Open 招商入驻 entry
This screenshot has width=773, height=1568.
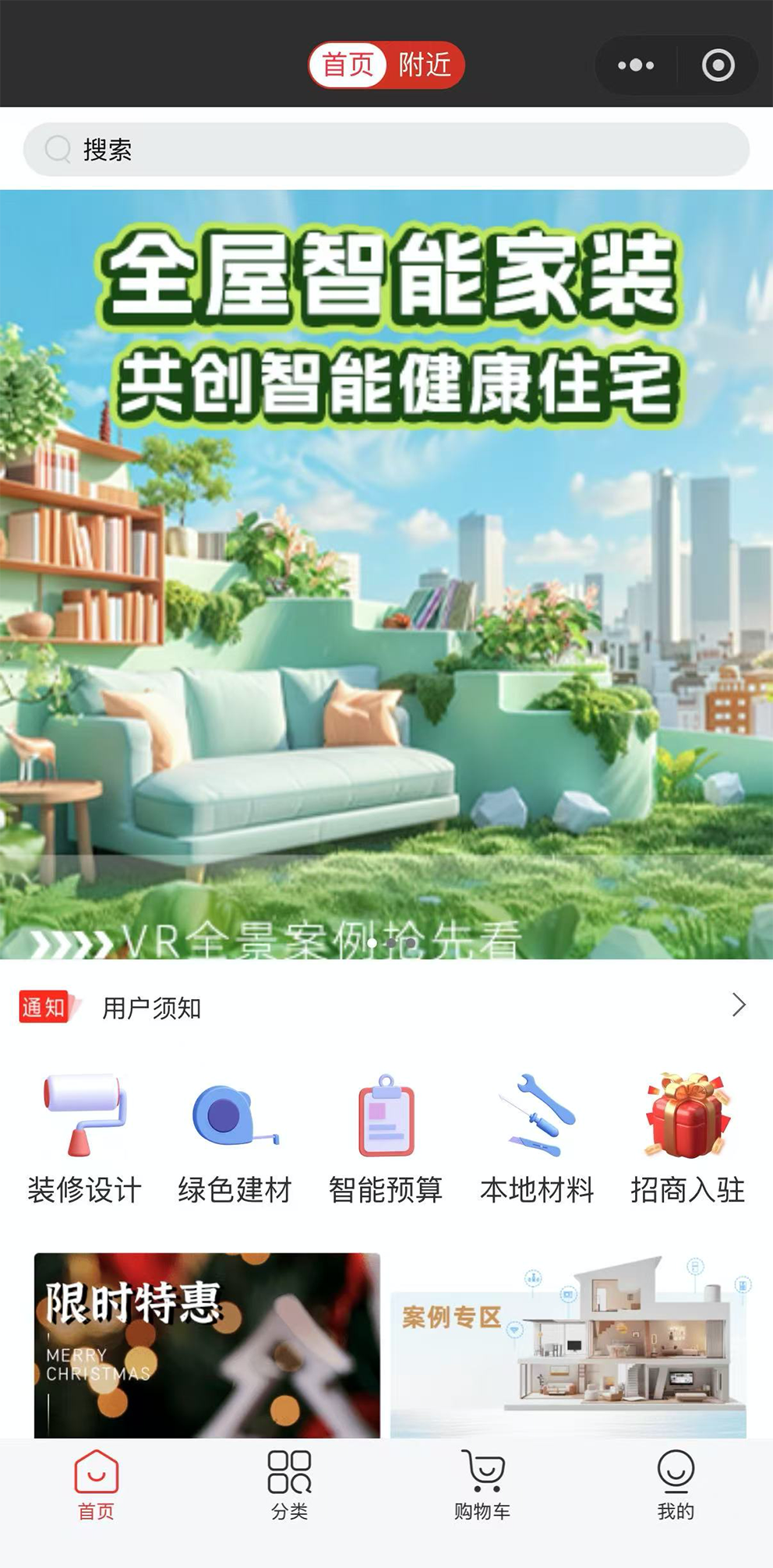(x=687, y=1139)
